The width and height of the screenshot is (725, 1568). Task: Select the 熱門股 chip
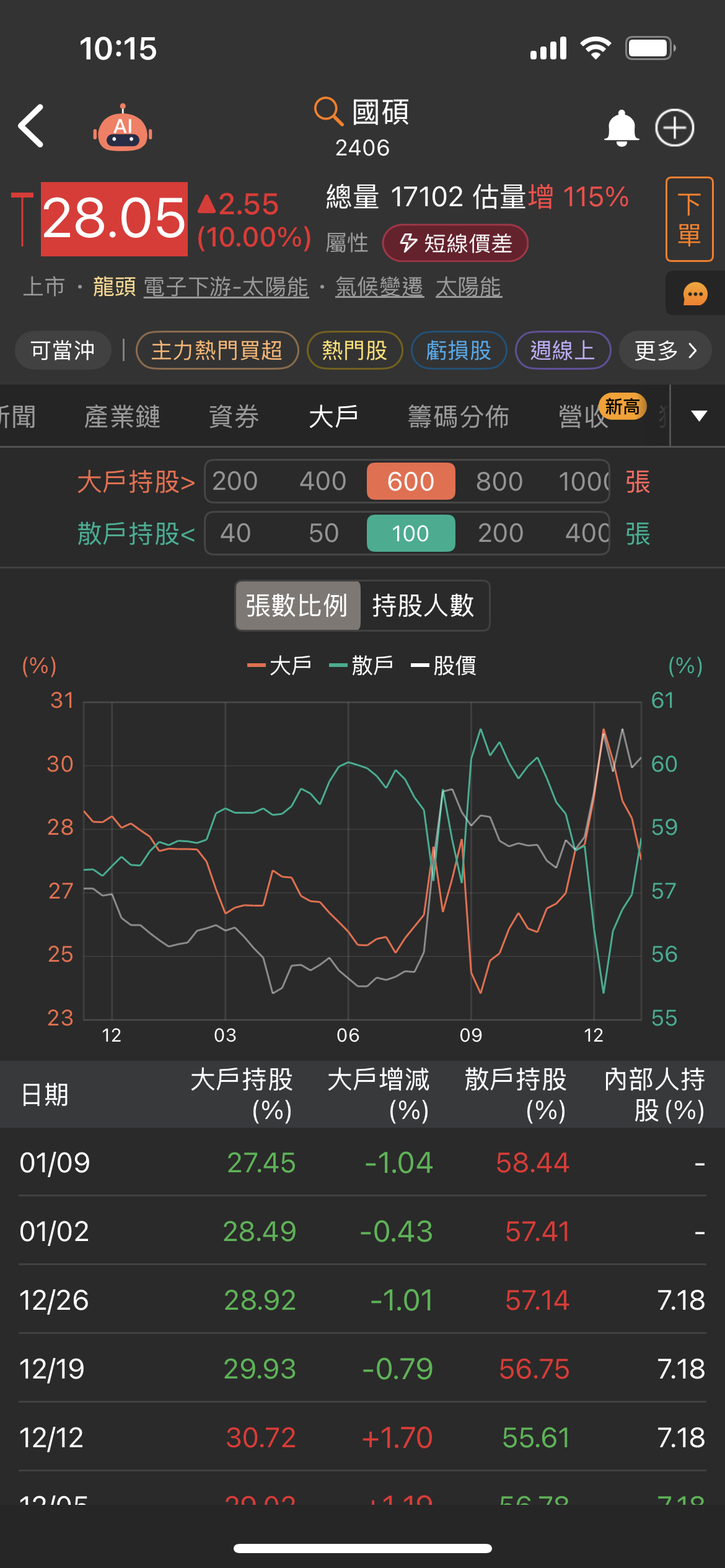click(354, 351)
